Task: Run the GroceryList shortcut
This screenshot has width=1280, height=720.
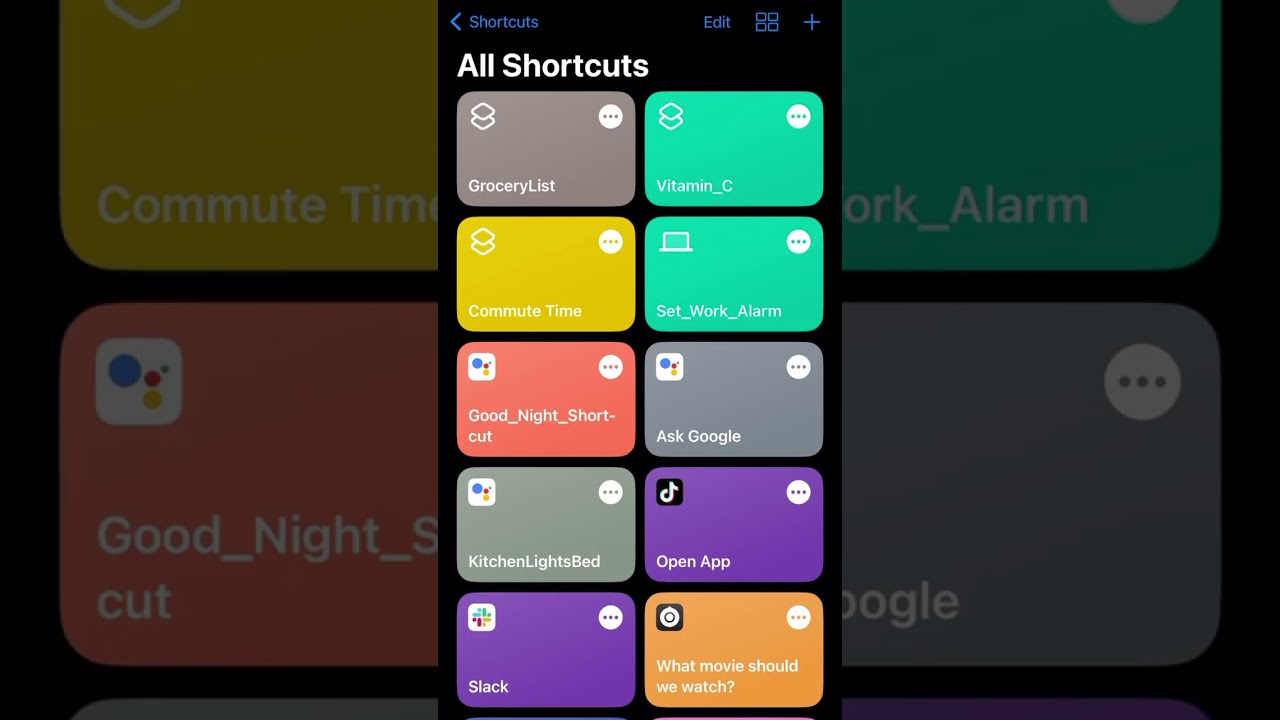Action: (x=530, y=160)
